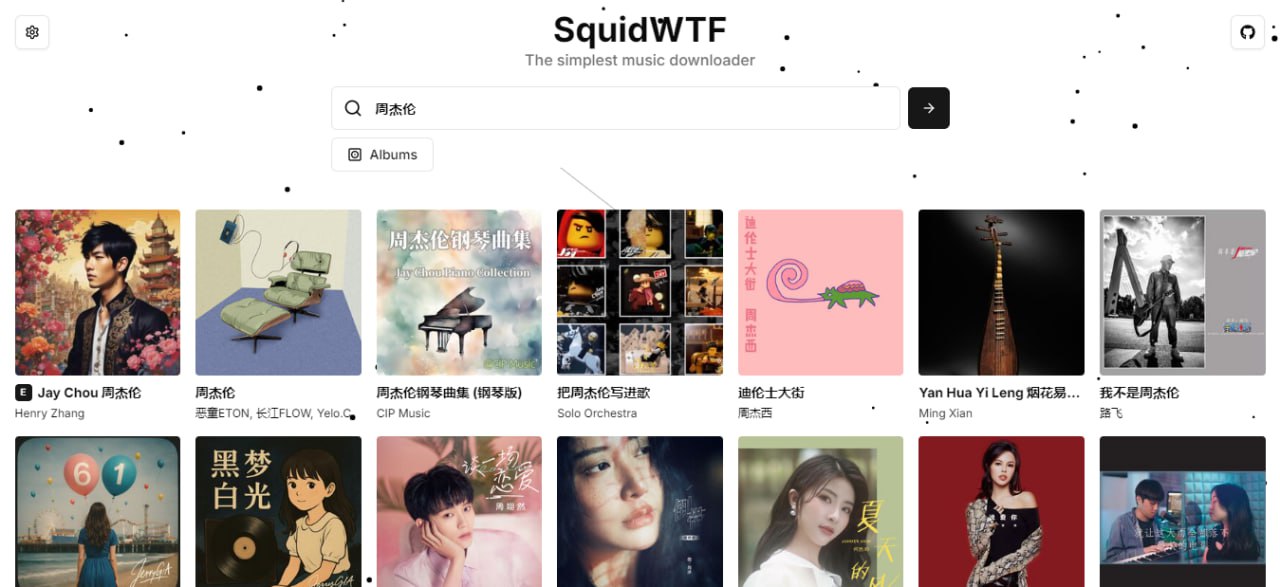This screenshot has height=587, width=1280.
Task: Open the Albums filter dropdown
Action: tap(382, 155)
